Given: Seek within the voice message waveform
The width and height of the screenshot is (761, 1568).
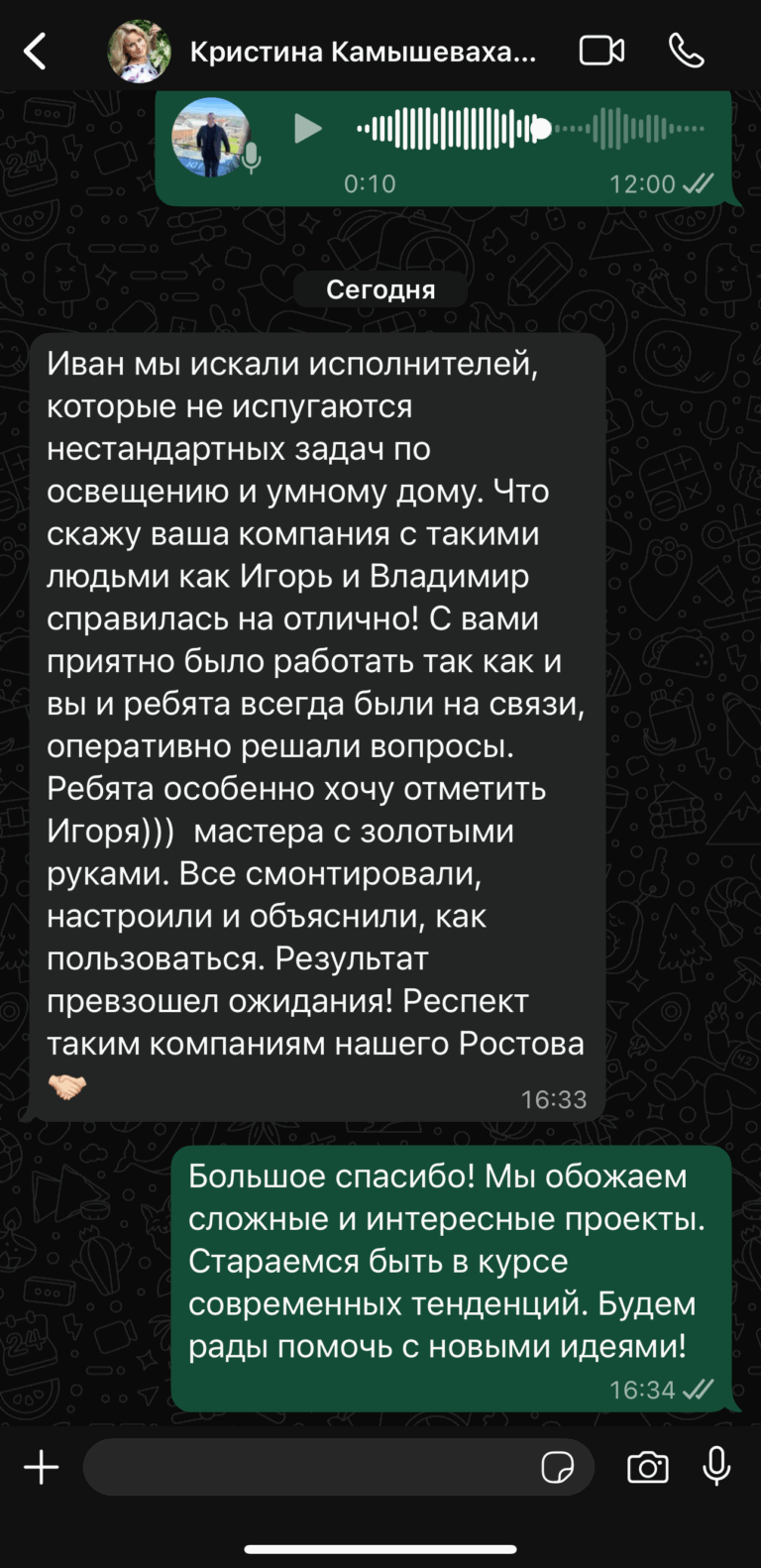Looking at the screenshot, I should (x=531, y=129).
